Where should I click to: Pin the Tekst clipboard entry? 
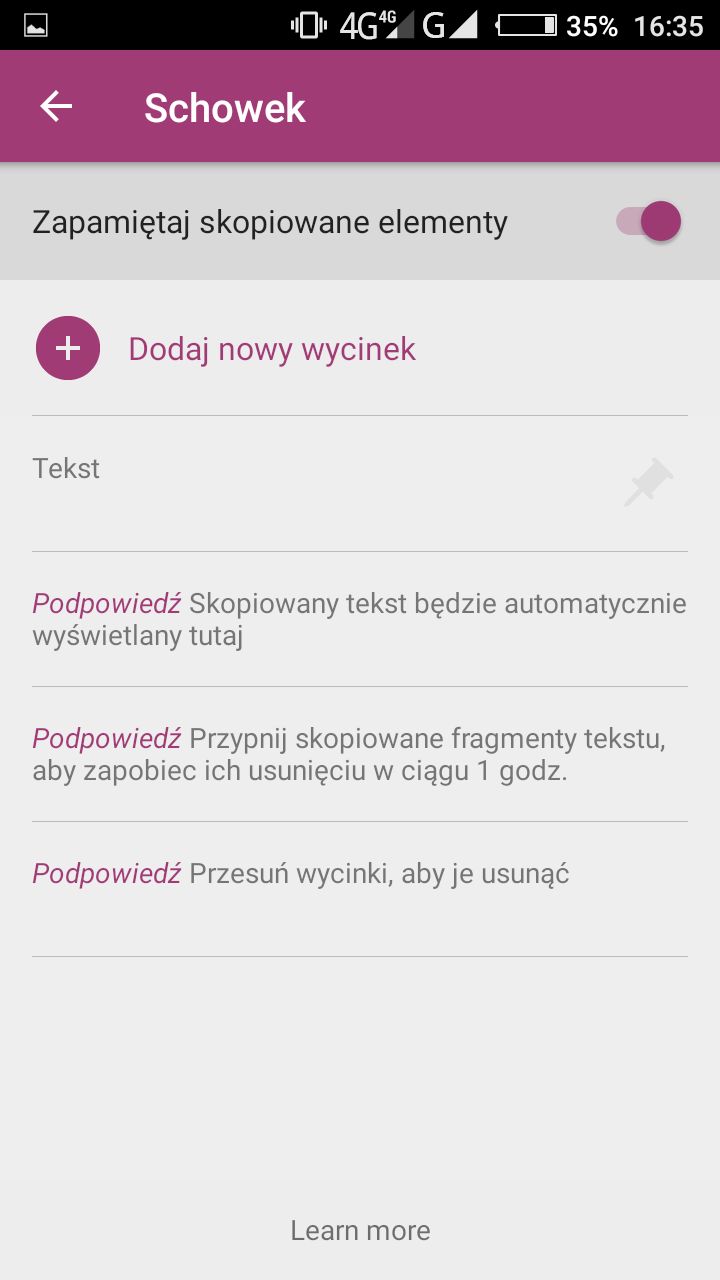click(x=647, y=480)
